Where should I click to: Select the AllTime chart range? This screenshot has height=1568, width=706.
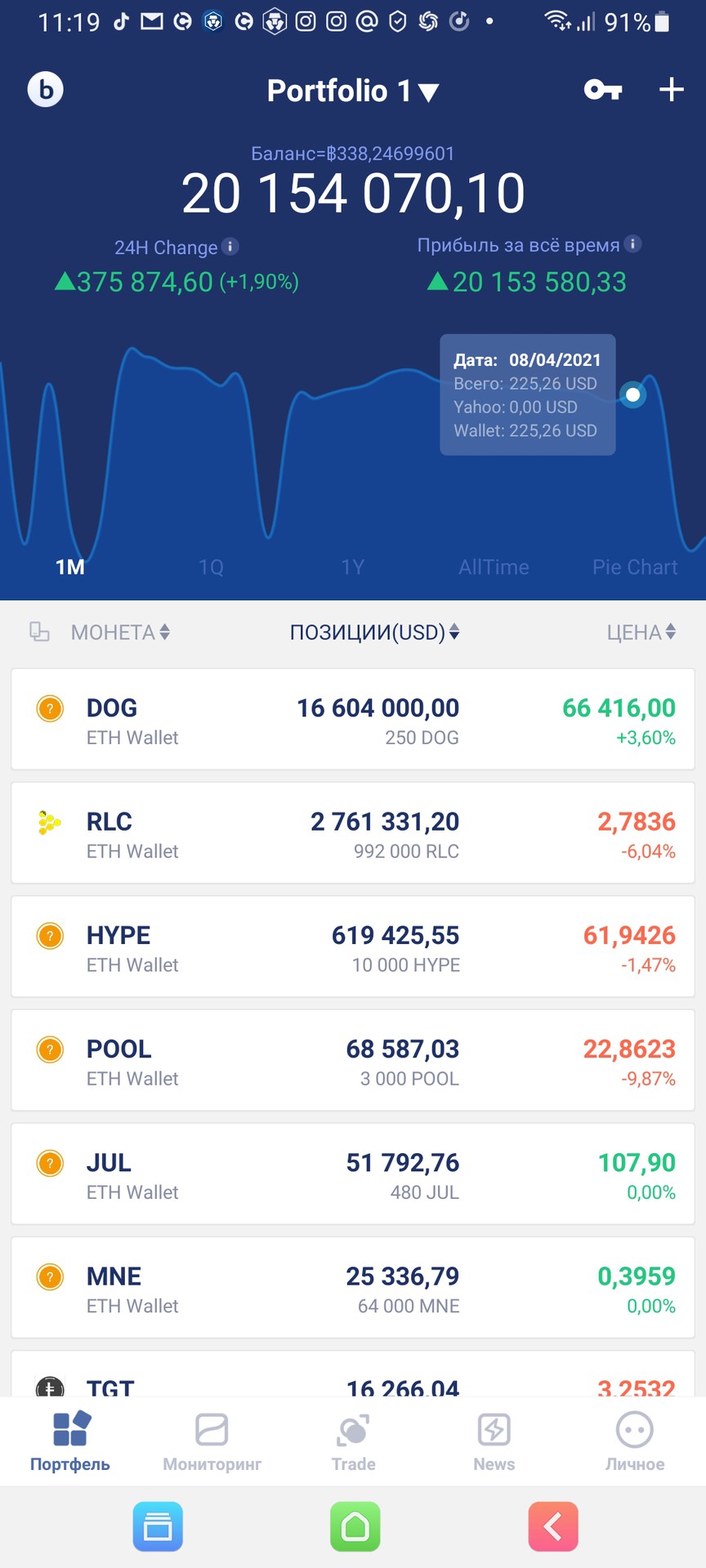pyautogui.click(x=494, y=567)
